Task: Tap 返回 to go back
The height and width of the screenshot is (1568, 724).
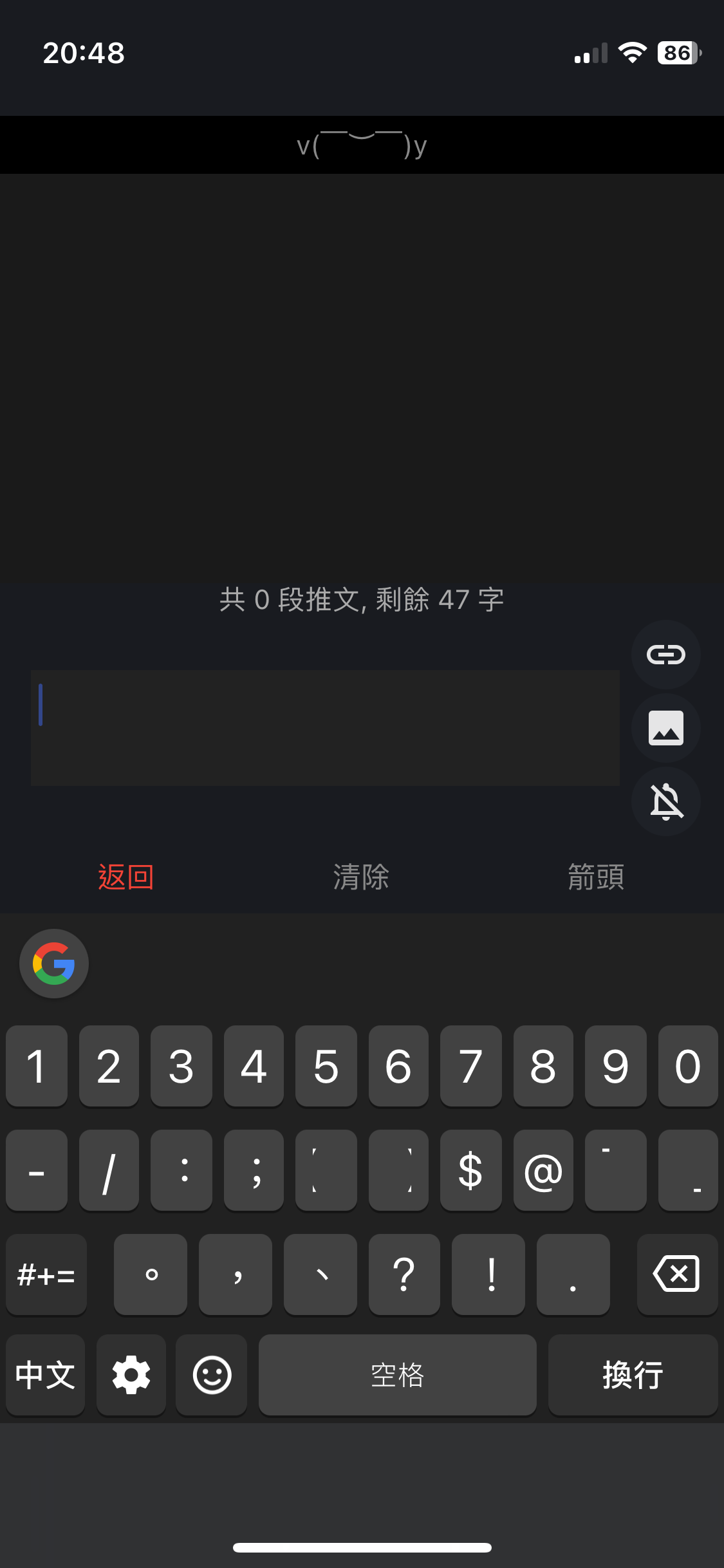Action: click(126, 877)
